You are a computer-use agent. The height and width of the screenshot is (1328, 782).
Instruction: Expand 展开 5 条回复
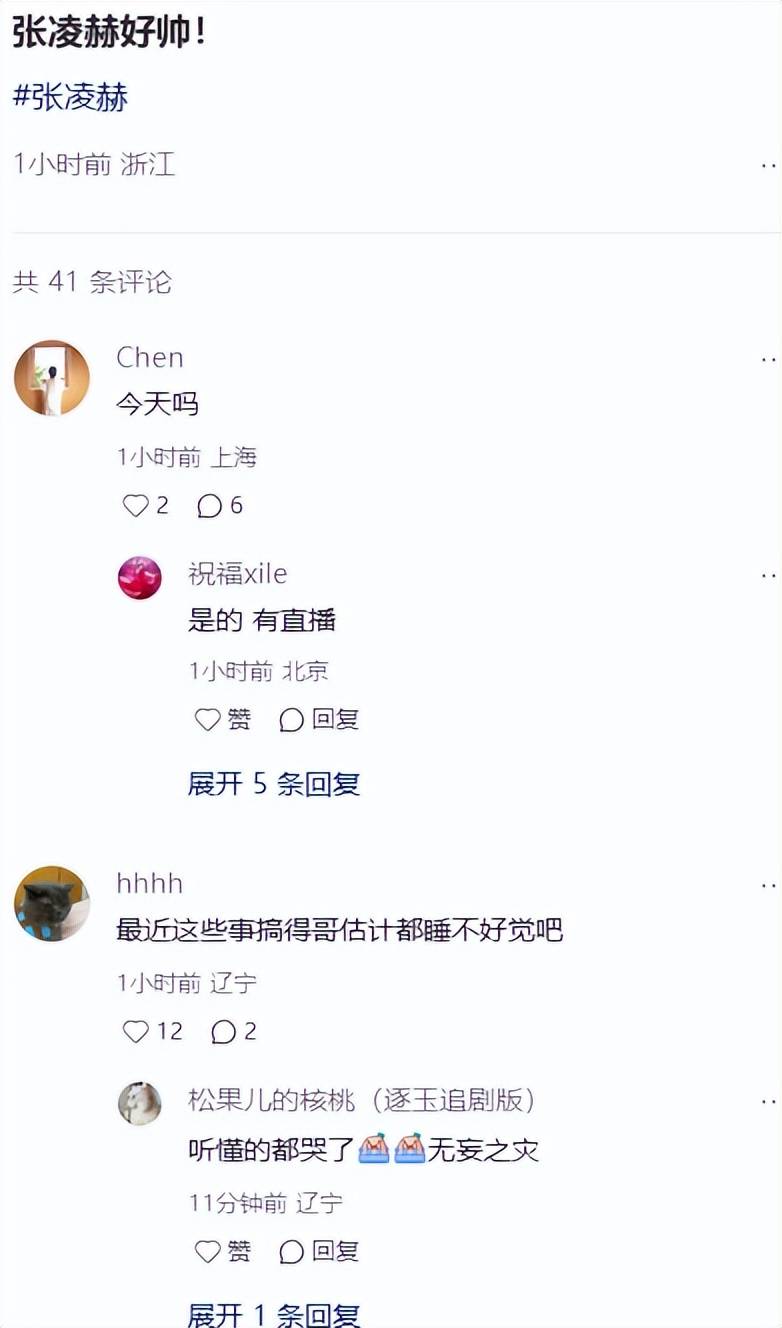point(273,783)
